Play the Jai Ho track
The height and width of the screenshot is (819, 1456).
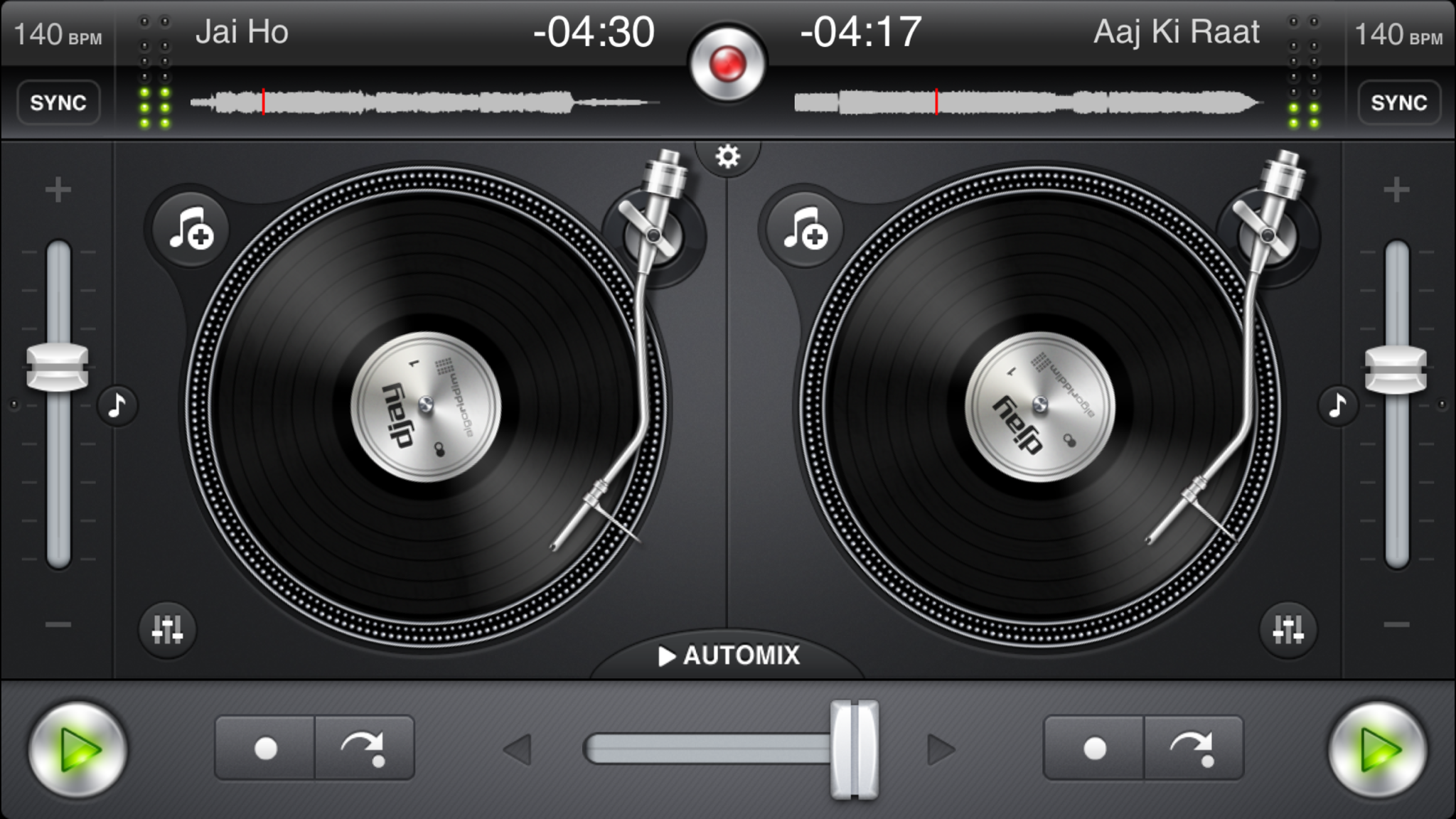[x=77, y=749]
